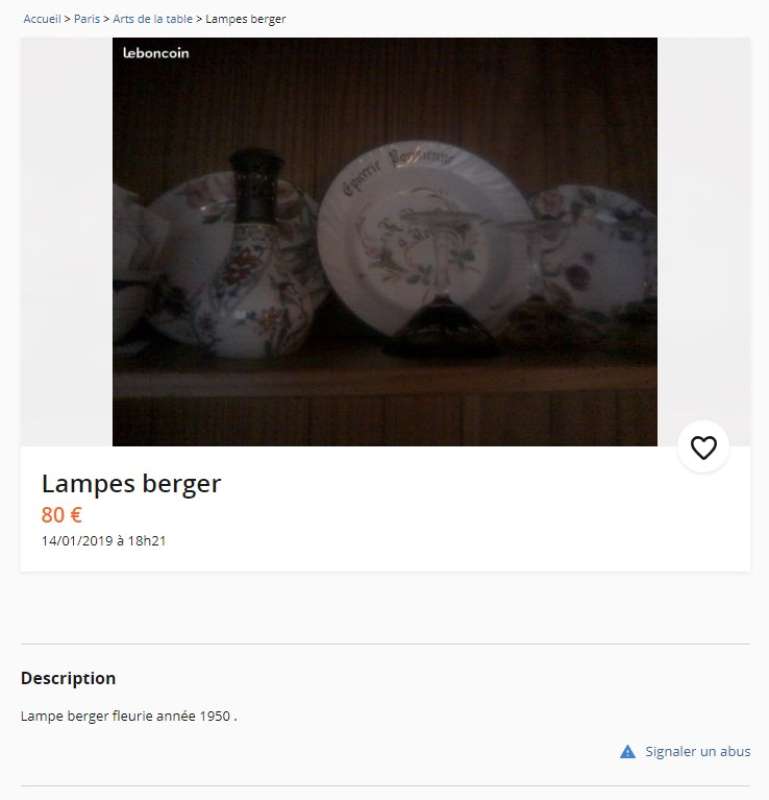This screenshot has height=800, width=769.
Task: Go to the Paris breadcrumb
Action: tap(87, 19)
